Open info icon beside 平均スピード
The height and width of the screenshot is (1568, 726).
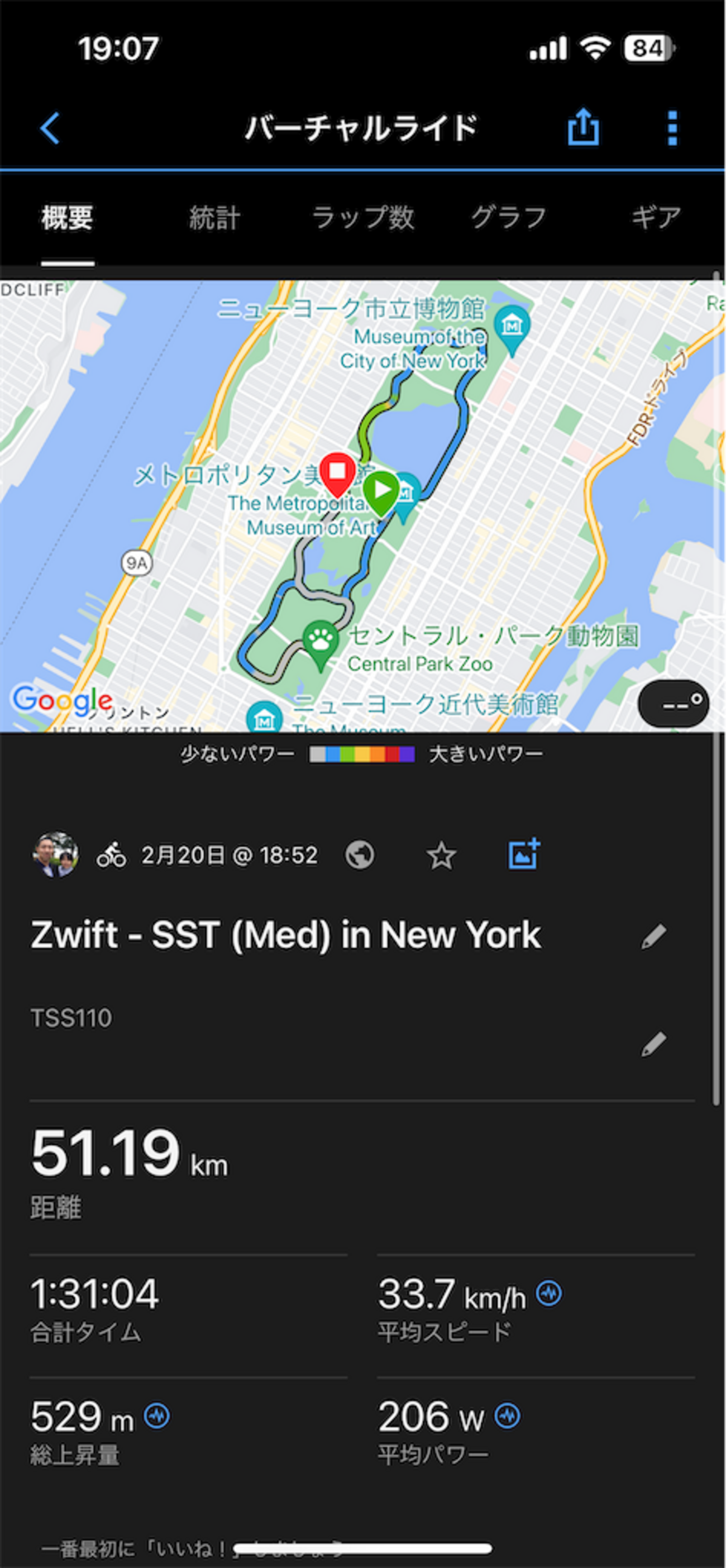pos(549,1293)
